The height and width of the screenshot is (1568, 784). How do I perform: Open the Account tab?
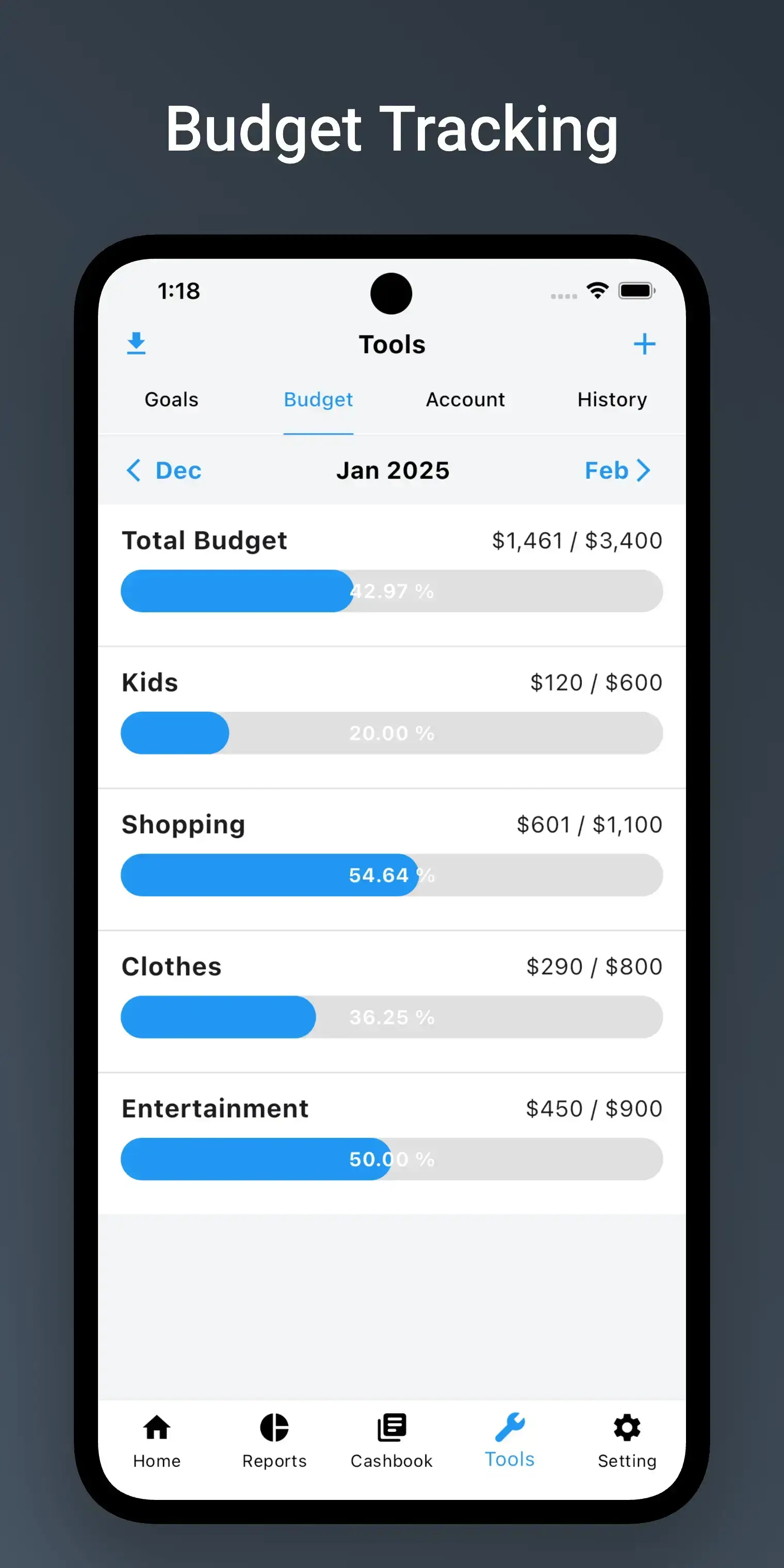click(x=465, y=400)
